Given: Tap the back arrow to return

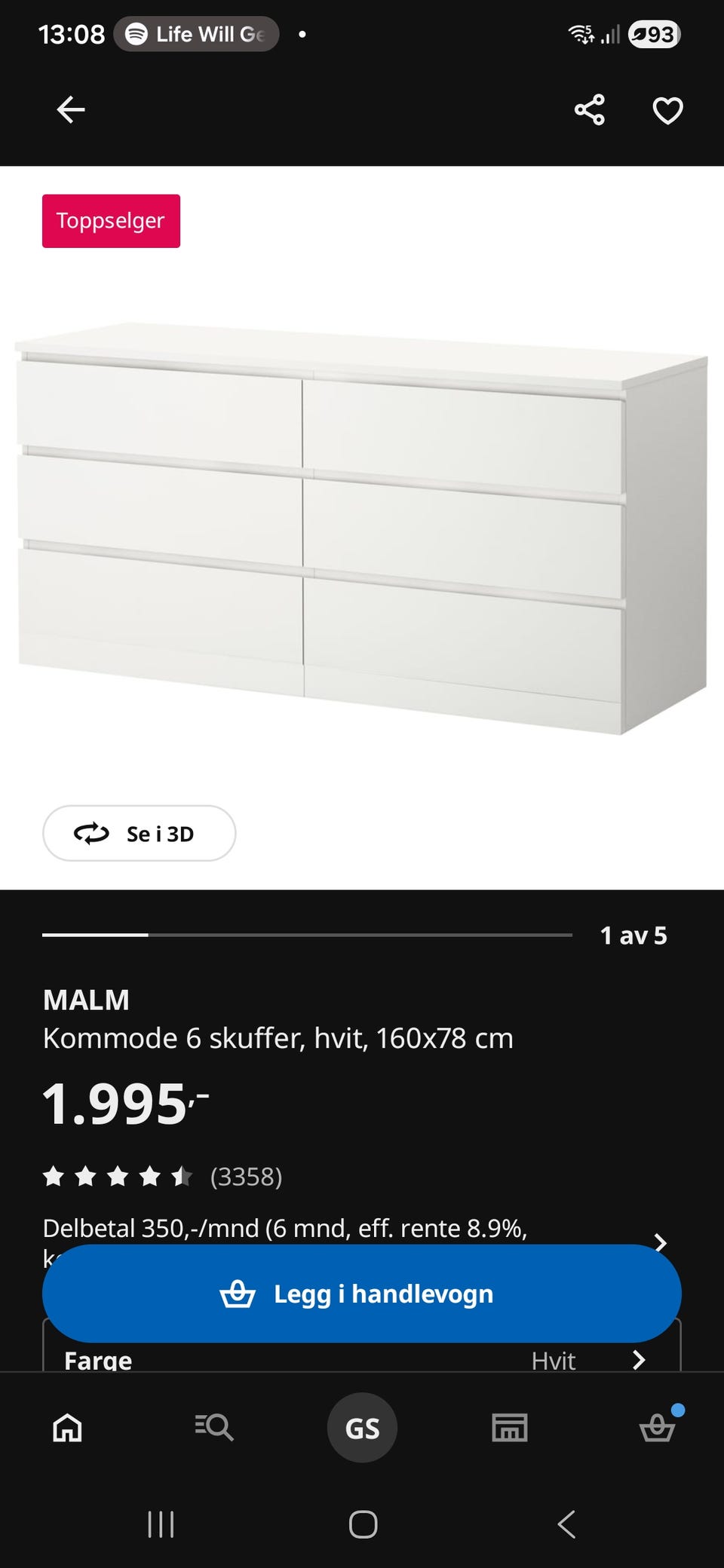Looking at the screenshot, I should (70, 109).
